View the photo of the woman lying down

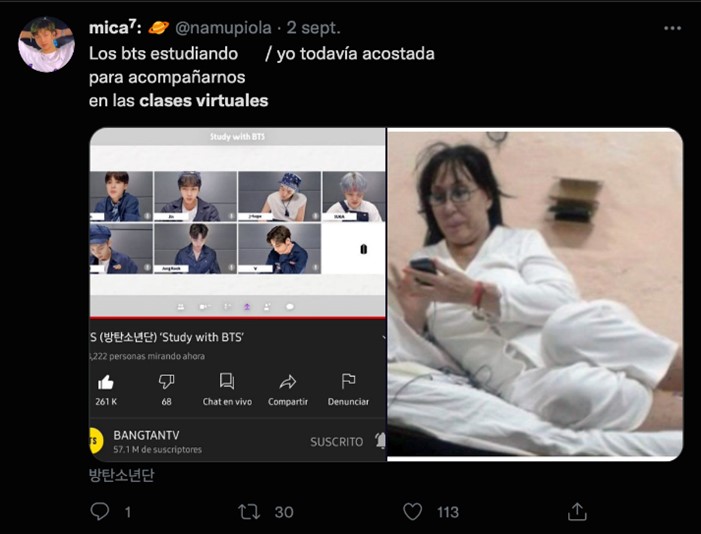(x=535, y=294)
